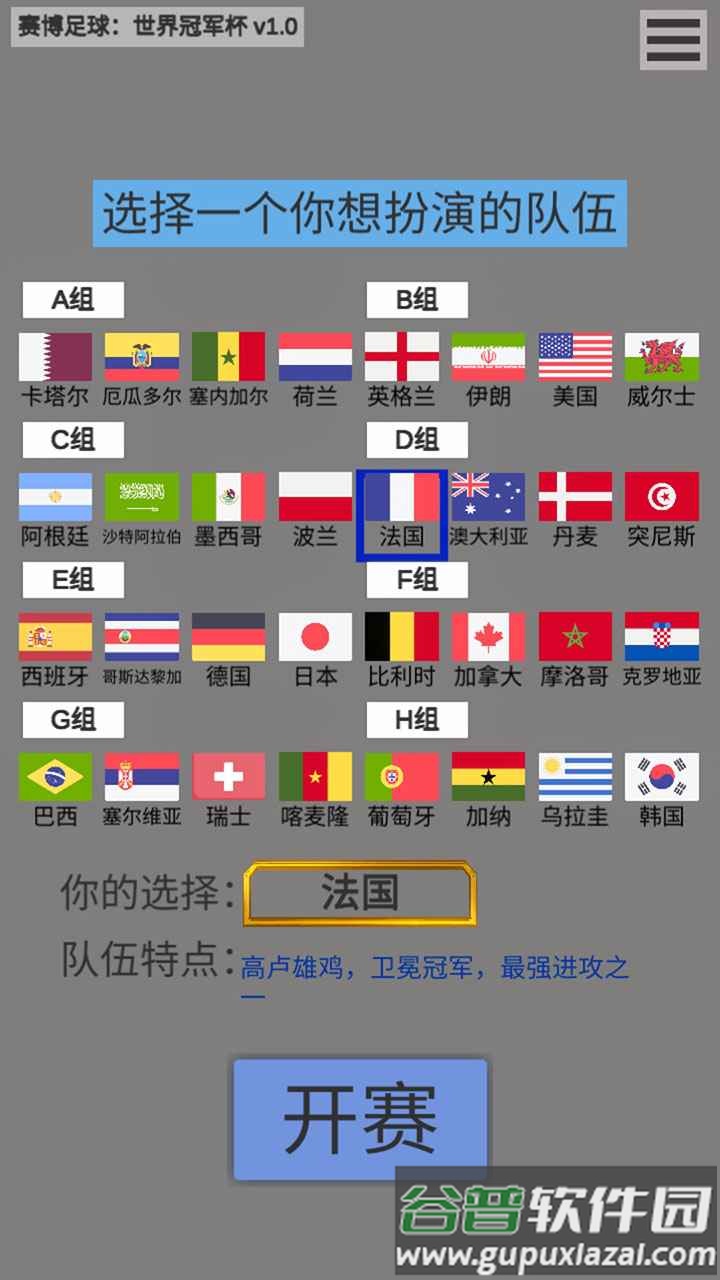Select the 西班牙 flag
The image size is (720, 1280).
[55, 637]
